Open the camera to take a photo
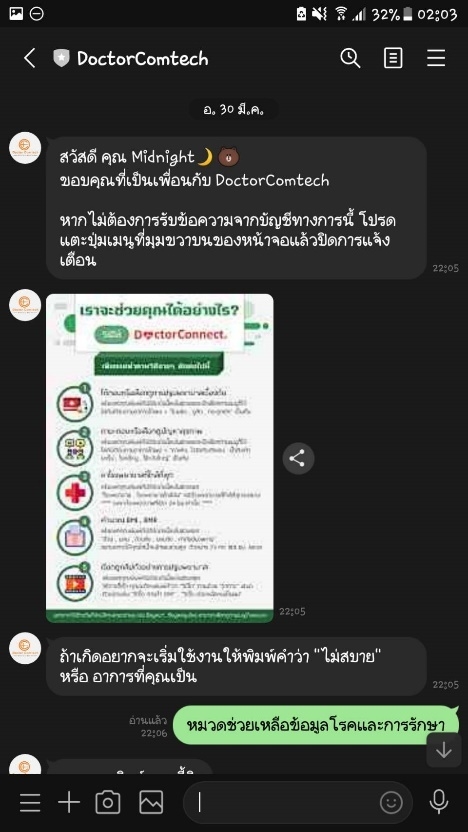Viewport: 468px width, 832px height. [x=108, y=802]
